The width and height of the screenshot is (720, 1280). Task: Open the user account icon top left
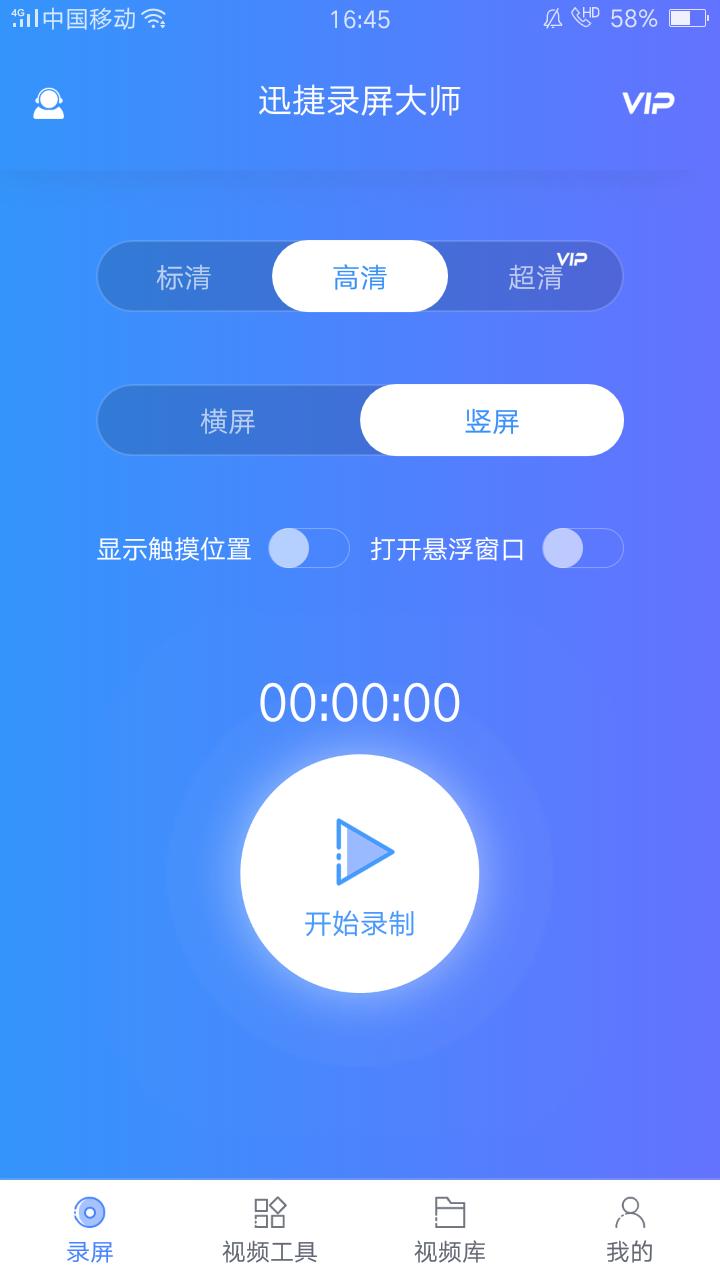(47, 101)
